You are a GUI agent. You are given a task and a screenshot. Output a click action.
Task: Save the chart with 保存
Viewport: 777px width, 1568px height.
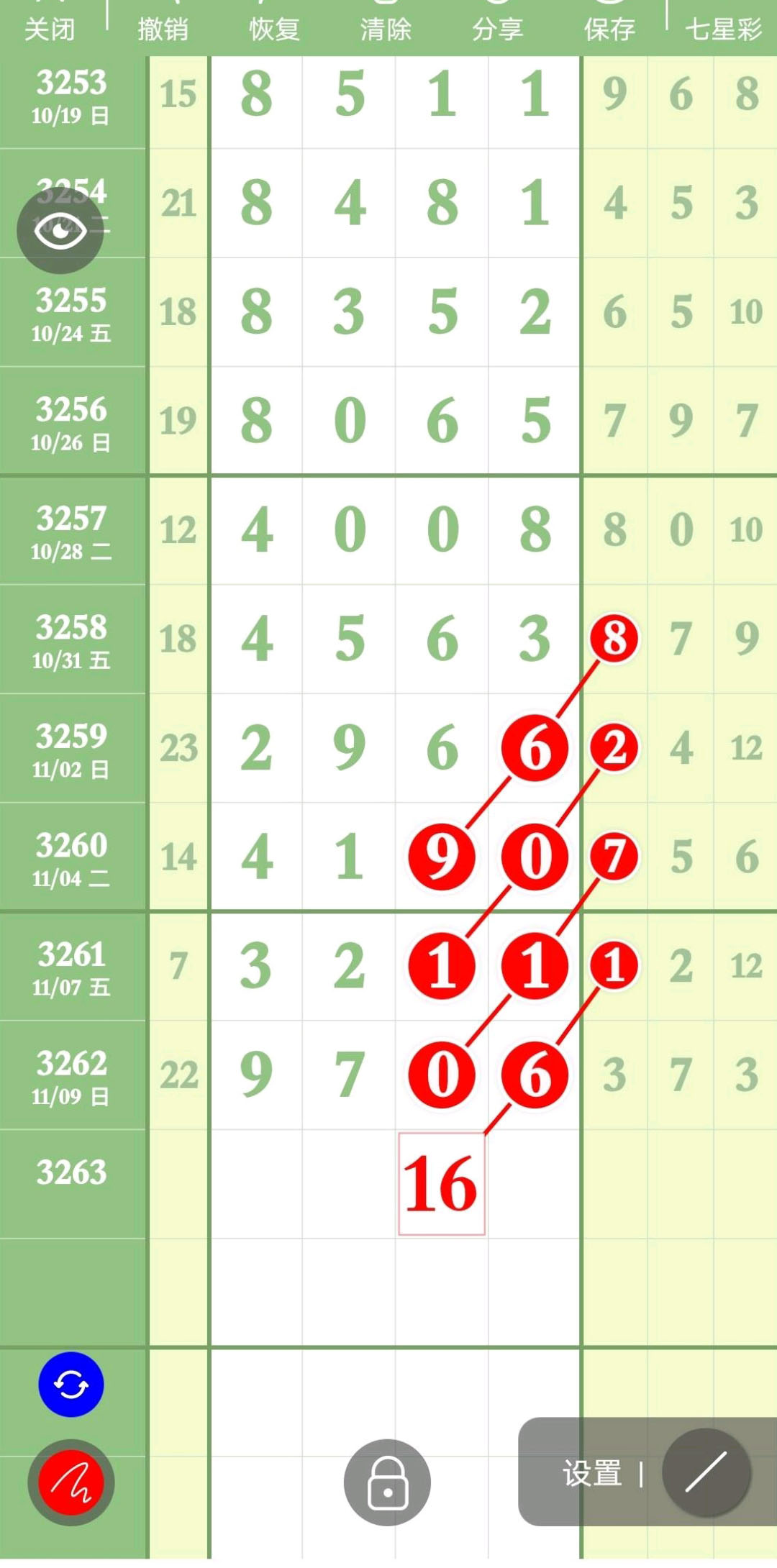[x=609, y=29]
